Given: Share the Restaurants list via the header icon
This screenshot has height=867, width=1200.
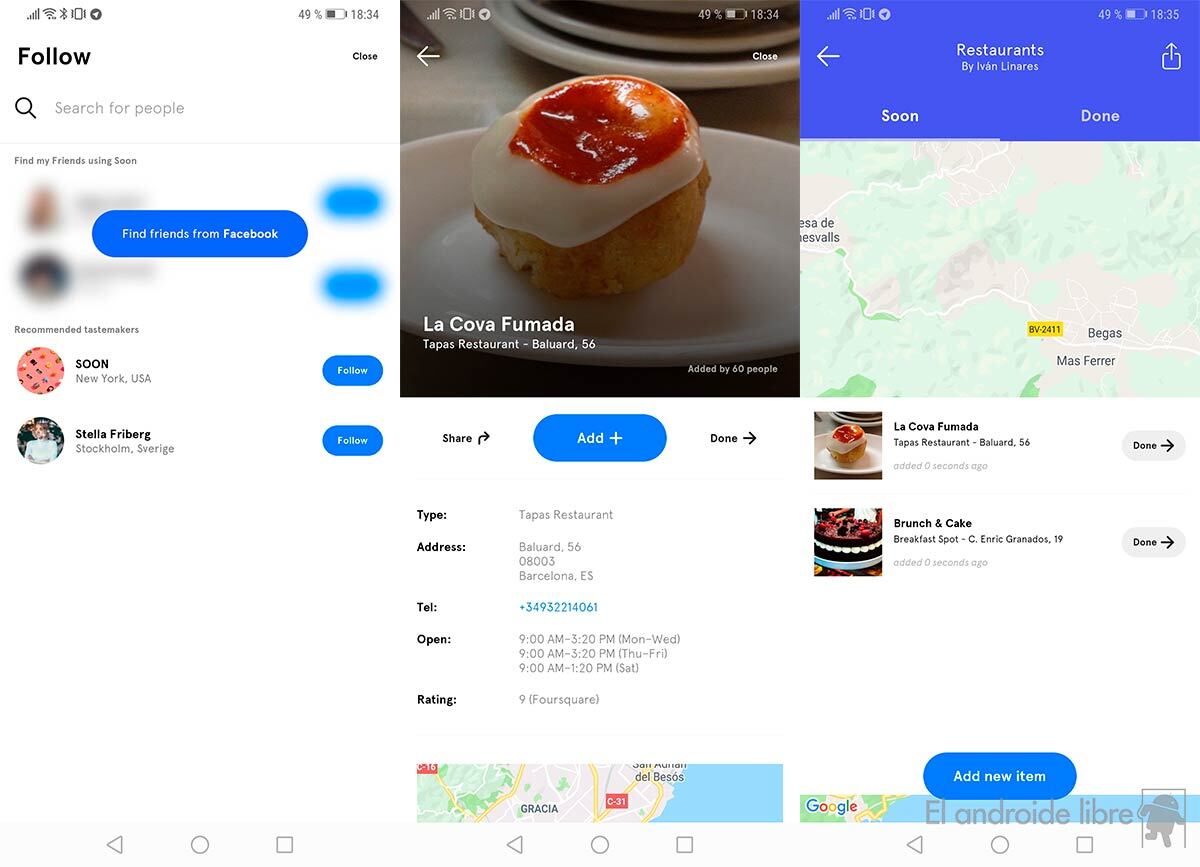Looking at the screenshot, I should [x=1171, y=57].
